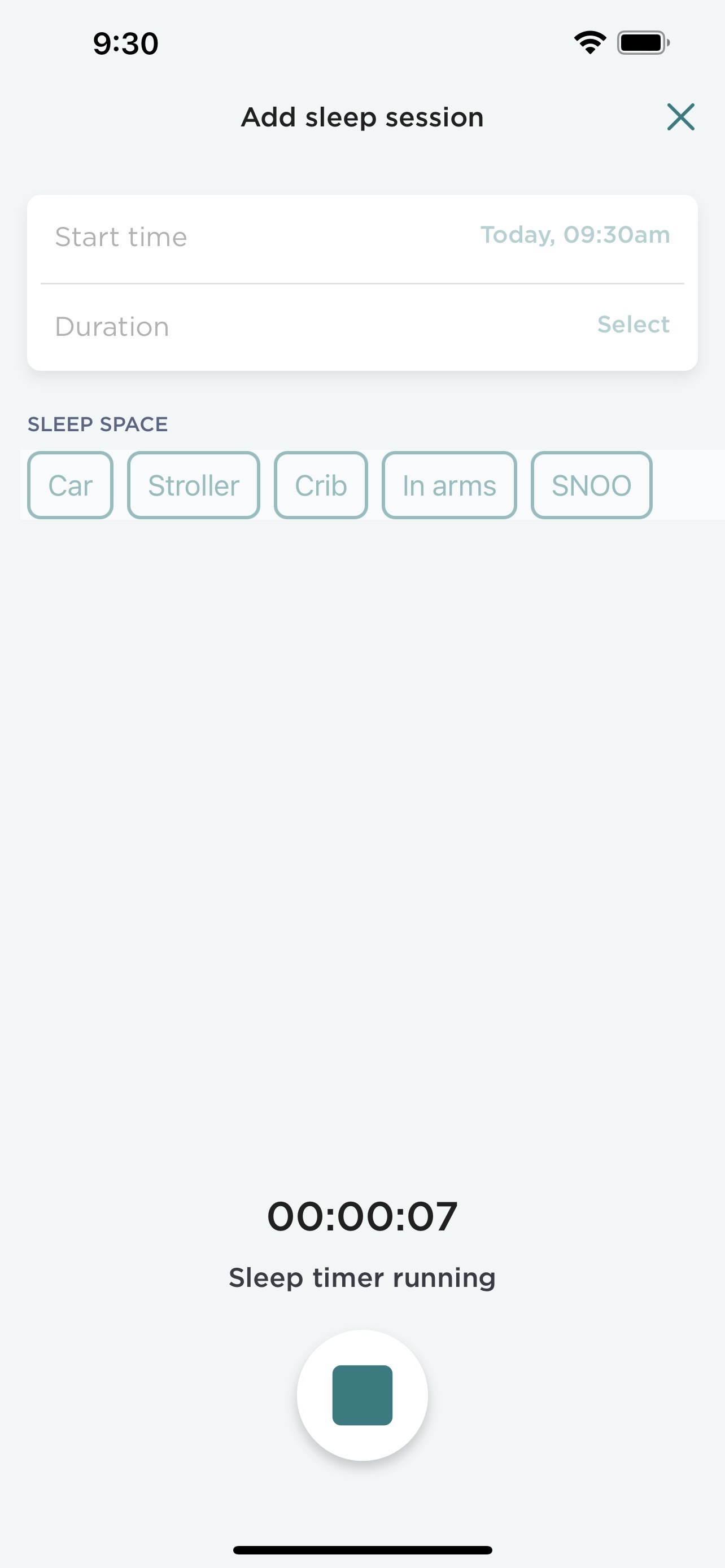This screenshot has height=1568, width=725.
Task: Select a Duration for the sleep session
Action: [362, 327]
